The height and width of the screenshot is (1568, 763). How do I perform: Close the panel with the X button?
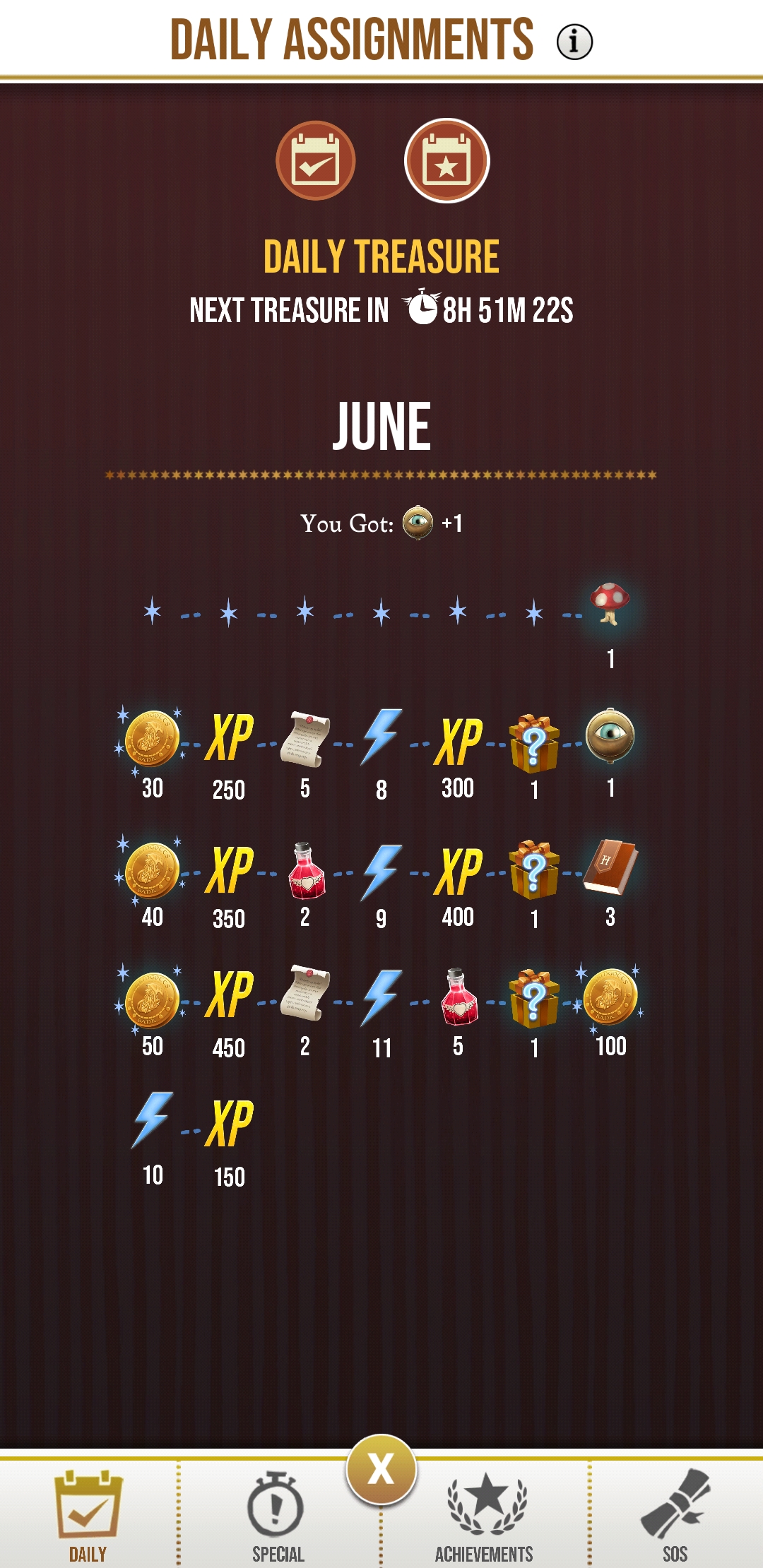coord(381,1470)
